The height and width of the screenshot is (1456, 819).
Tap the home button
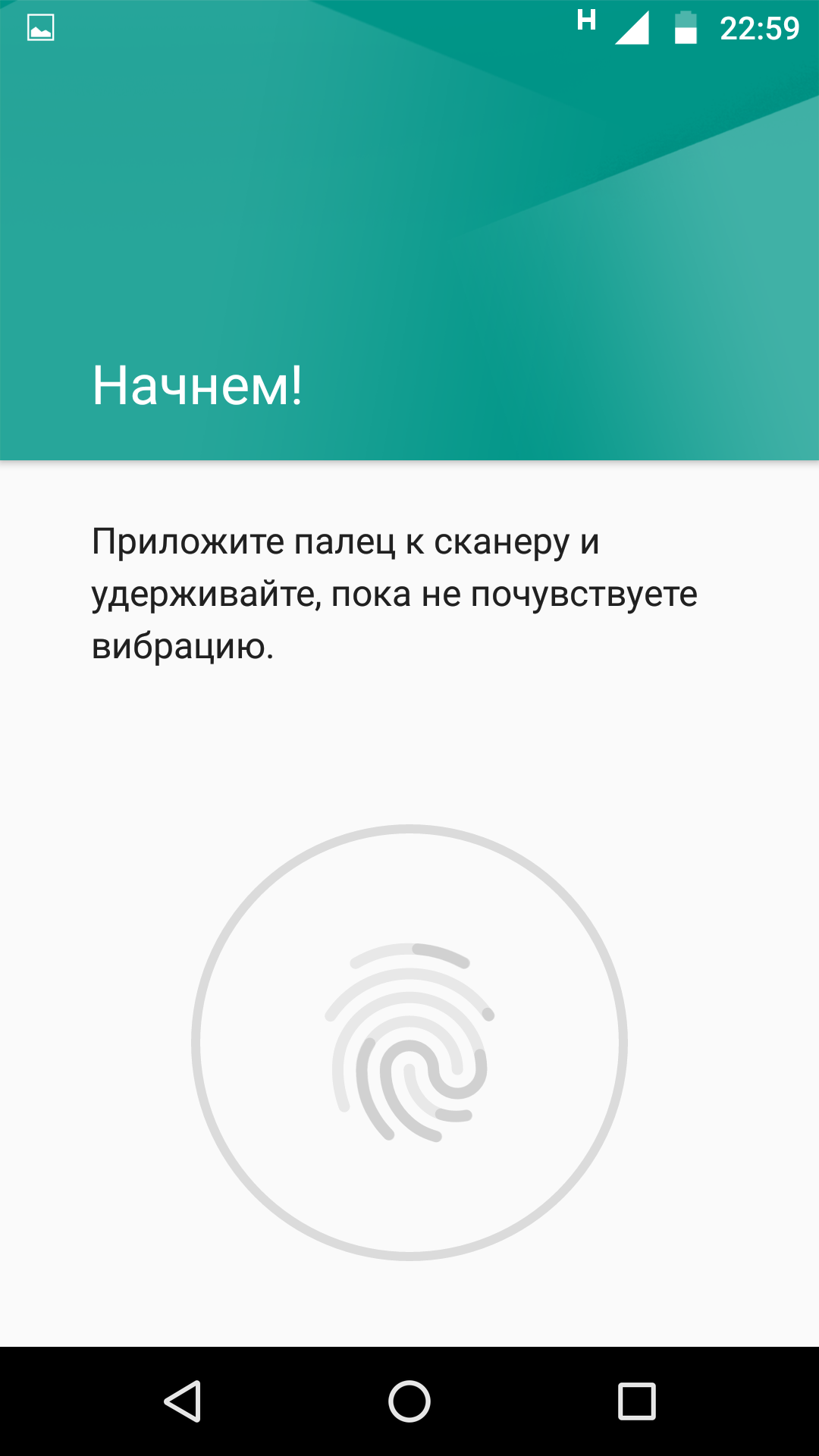(x=409, y=1401)
